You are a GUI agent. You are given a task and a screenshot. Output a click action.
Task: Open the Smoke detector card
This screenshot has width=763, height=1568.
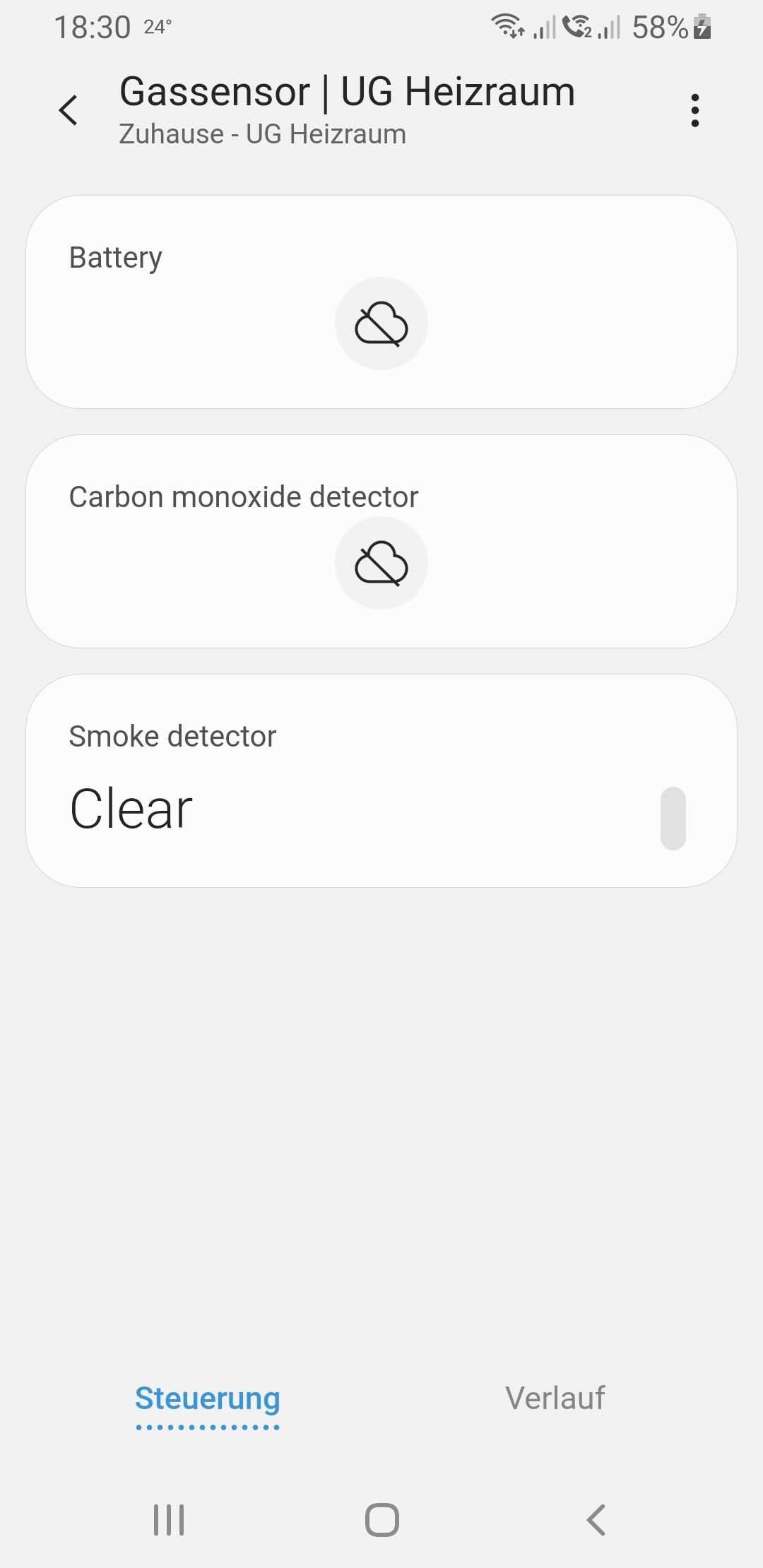click(381, 780)
